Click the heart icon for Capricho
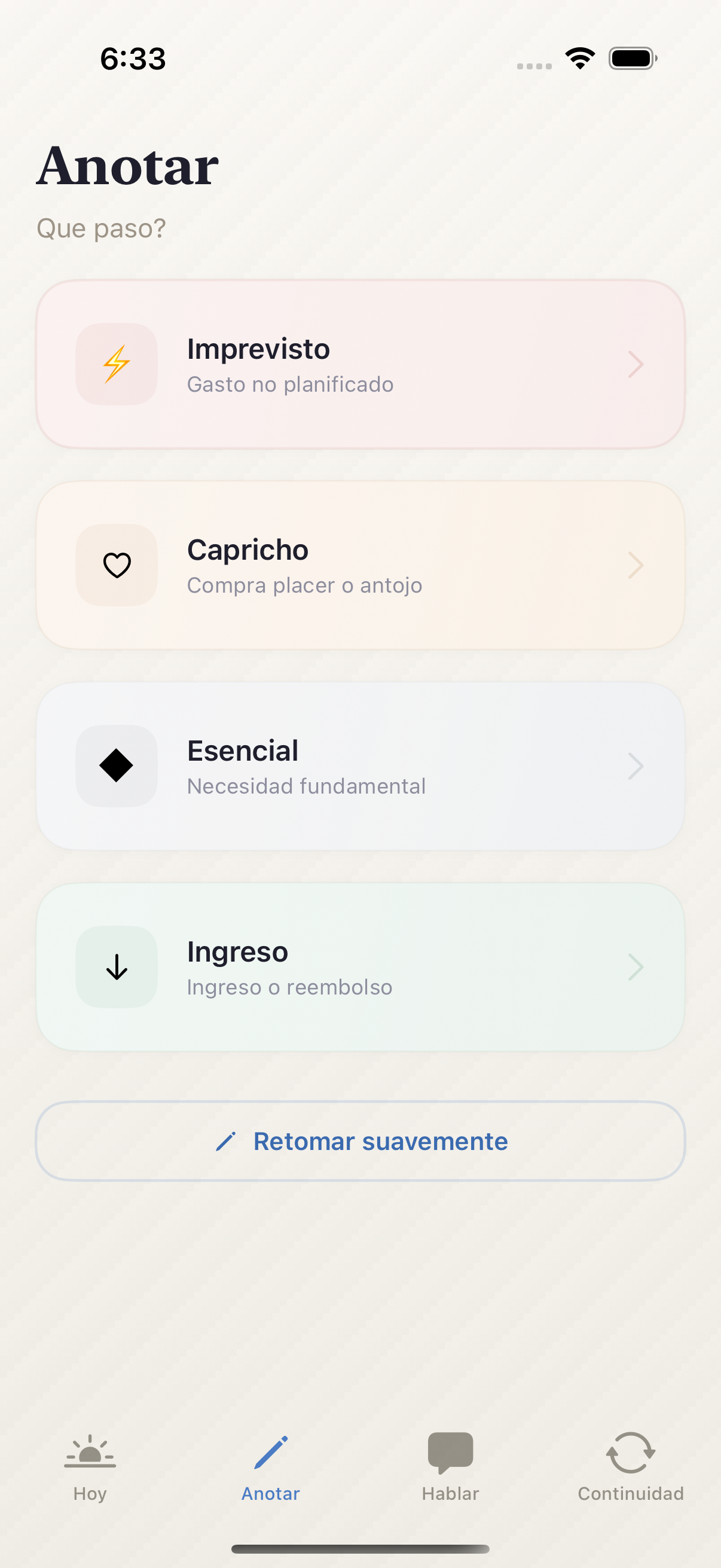The width and height of the screenshot is (721, 1568). coord(115,565)
